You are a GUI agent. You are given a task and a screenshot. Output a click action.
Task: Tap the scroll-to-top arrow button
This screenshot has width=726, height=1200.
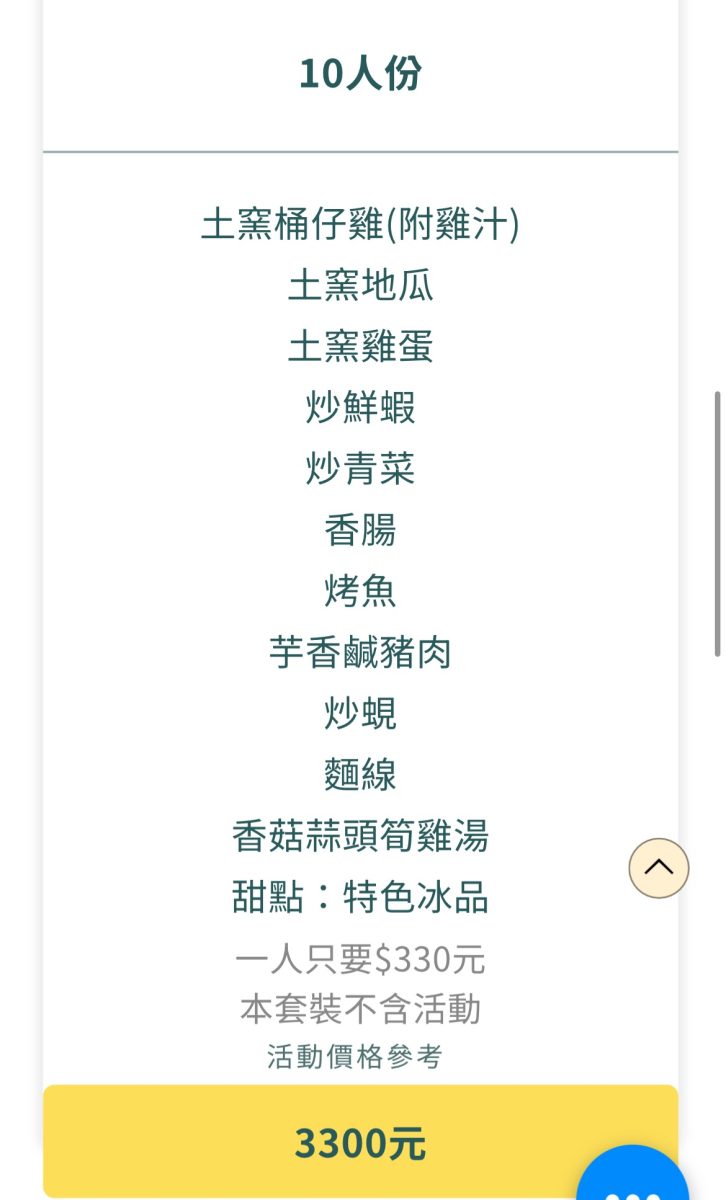658,867
